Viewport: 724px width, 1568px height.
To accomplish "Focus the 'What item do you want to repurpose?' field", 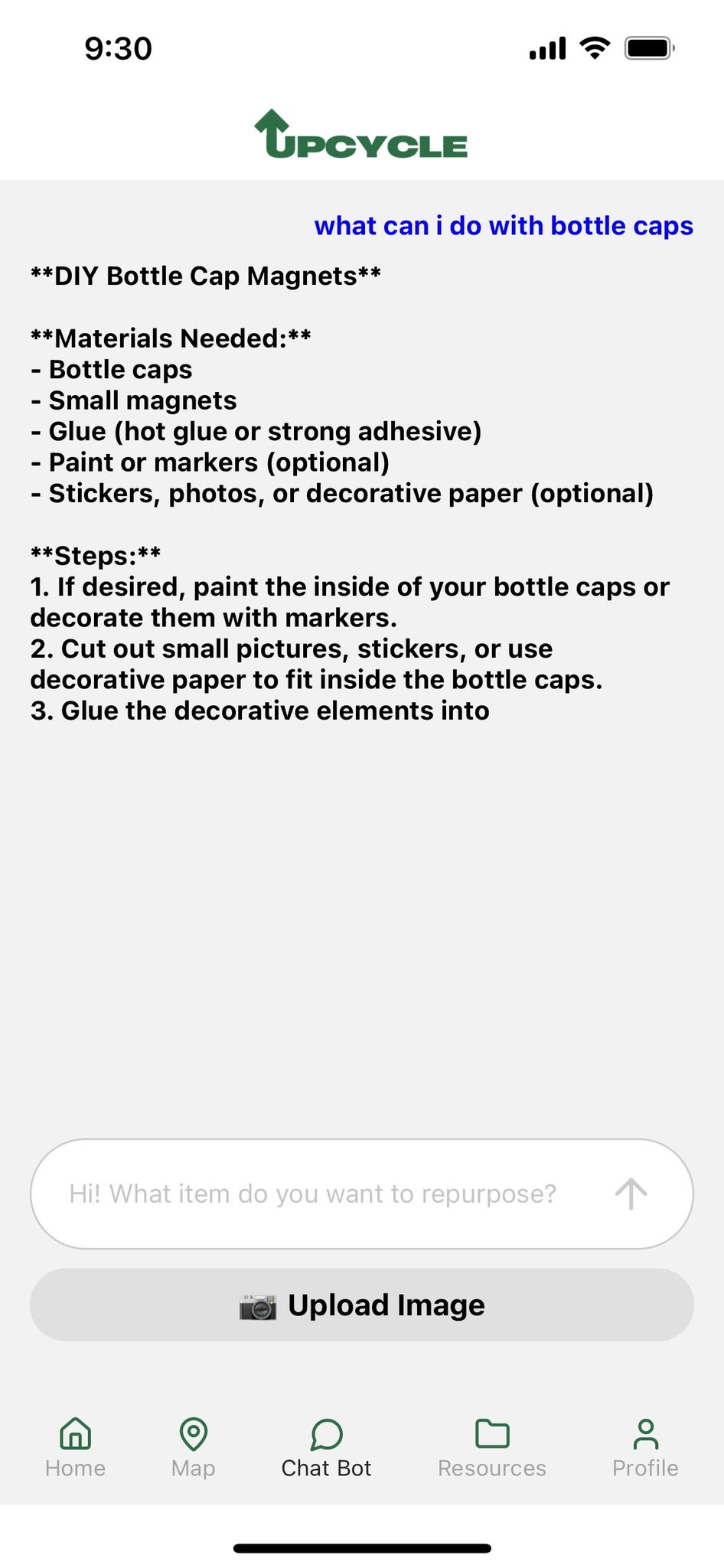I will [x=314, y=1194].
